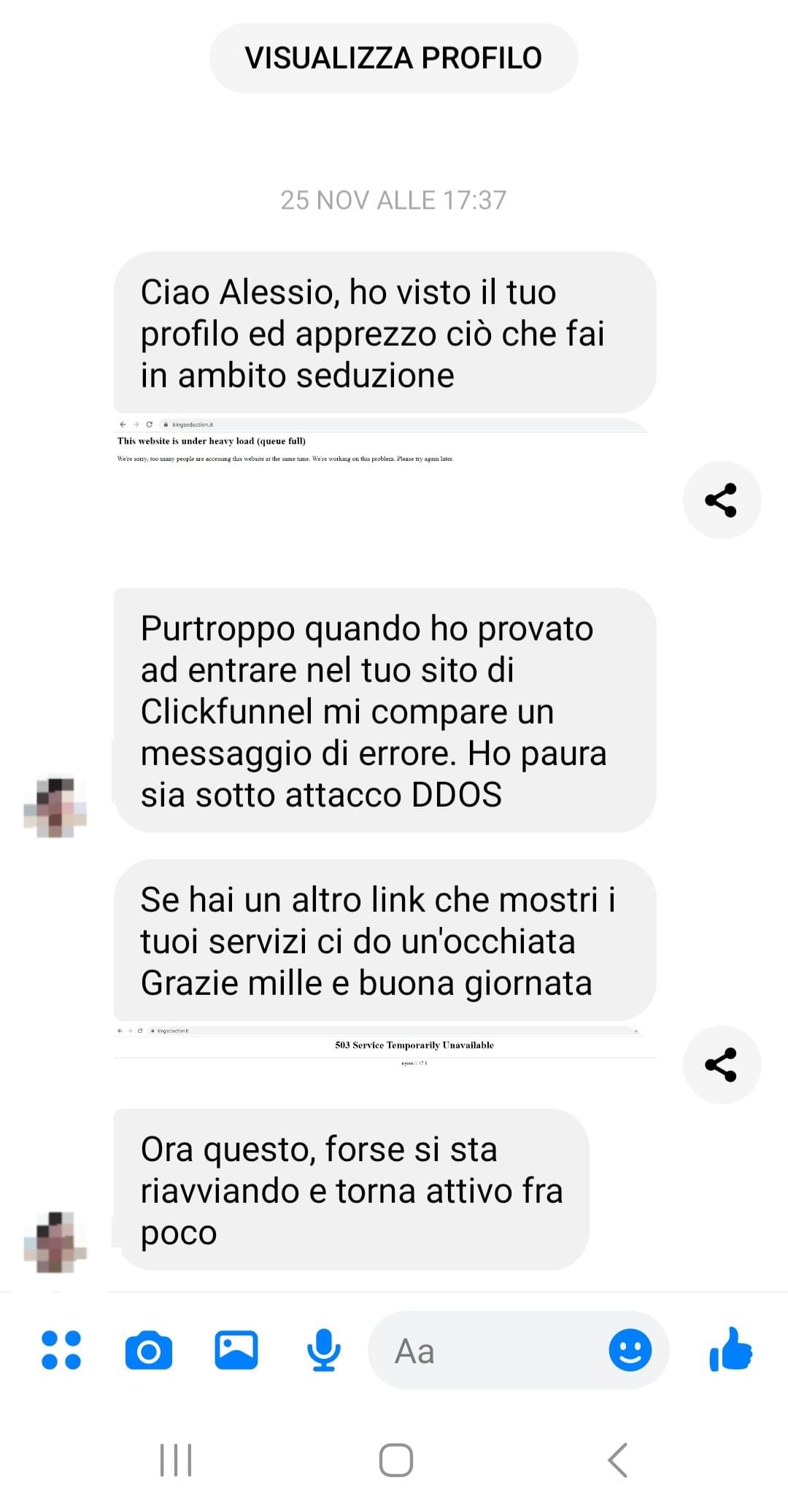The height and width of the screenshot is (1512, 788).
Task: Tap the sender's avatar beside the DDOS message
Action: 55,807
